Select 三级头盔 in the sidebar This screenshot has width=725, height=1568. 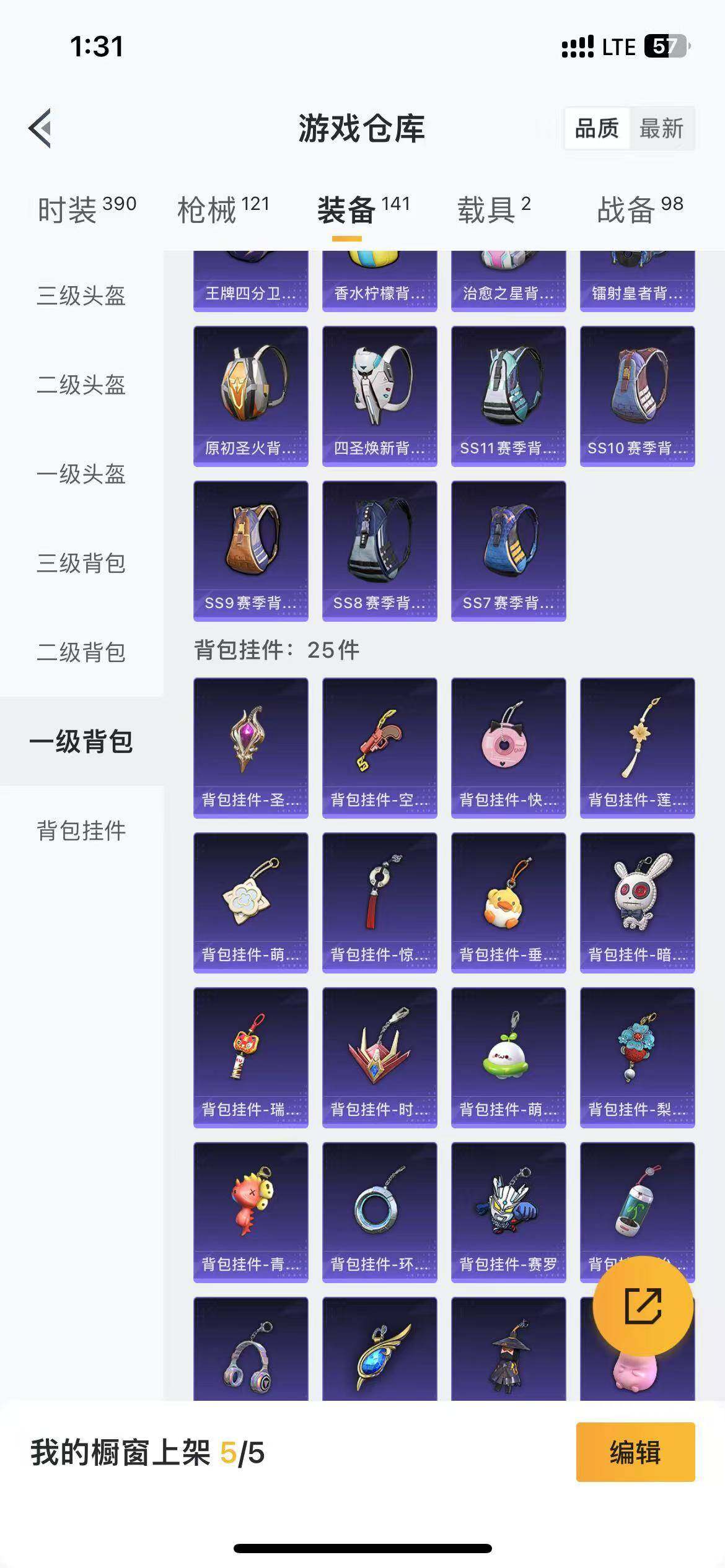pos(81,297)
